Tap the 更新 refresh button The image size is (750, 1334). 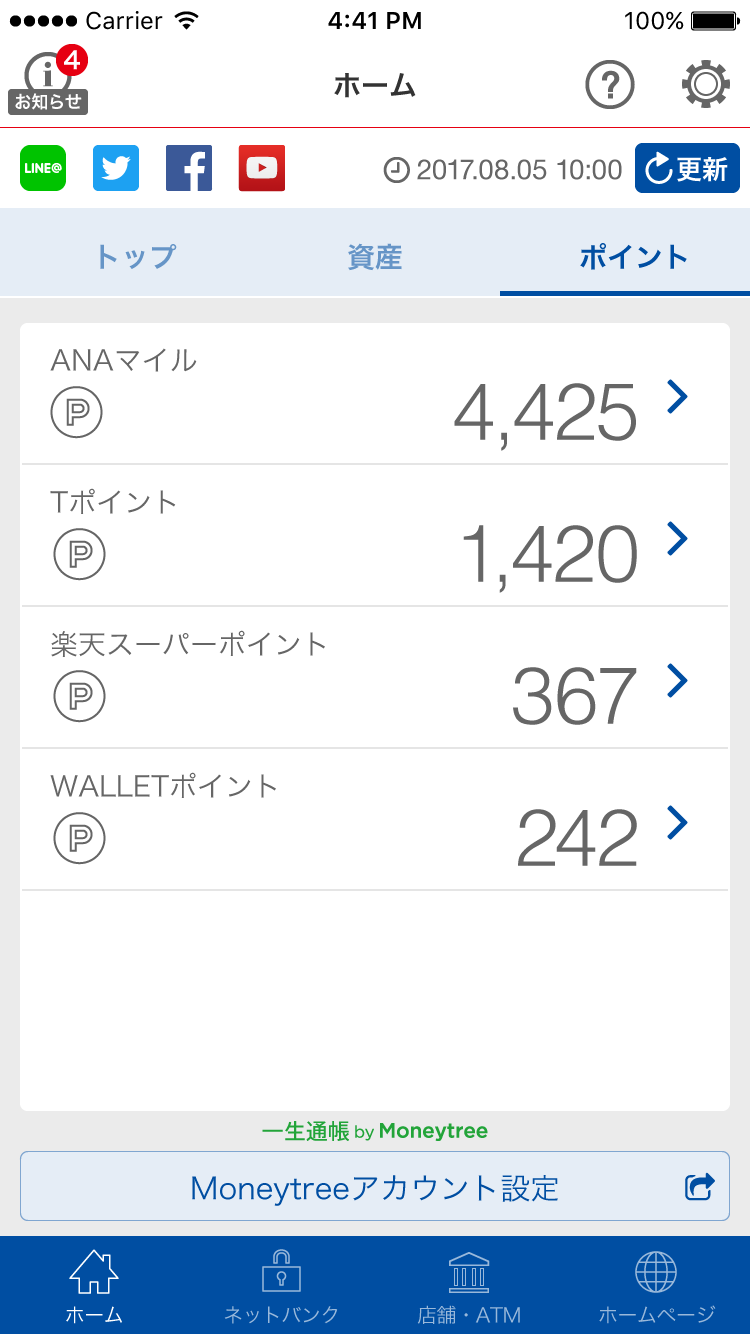click(x=687, y=168)
